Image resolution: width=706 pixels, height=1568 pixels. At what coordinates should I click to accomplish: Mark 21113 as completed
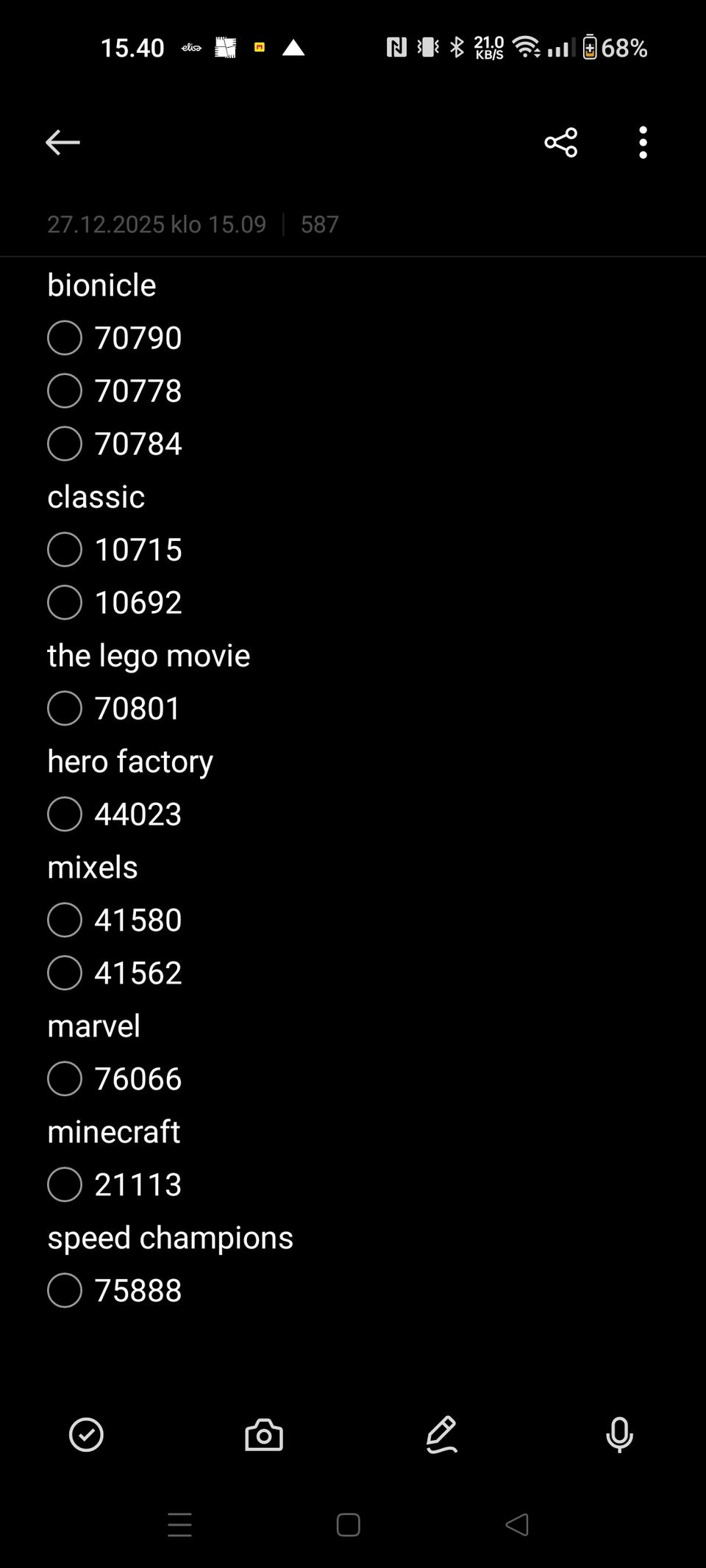(x=65, y=1185)
